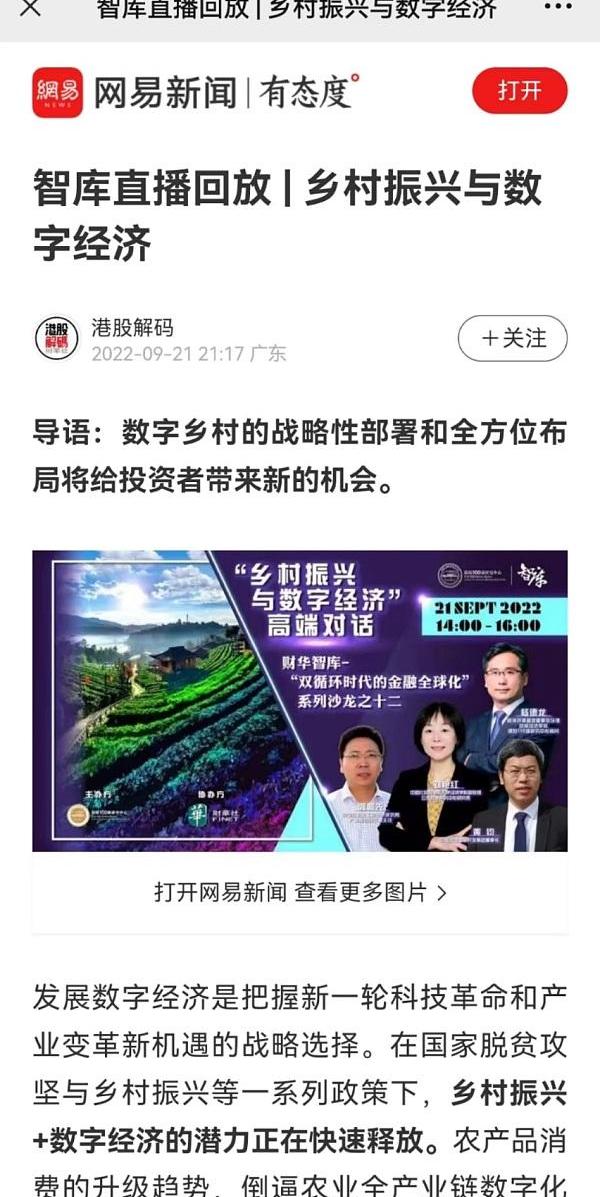The width and height of the screenshot is (600, 1197).
Task: View the 乡村振兴与数字经济 banner image
Action: tap(299, 700)
